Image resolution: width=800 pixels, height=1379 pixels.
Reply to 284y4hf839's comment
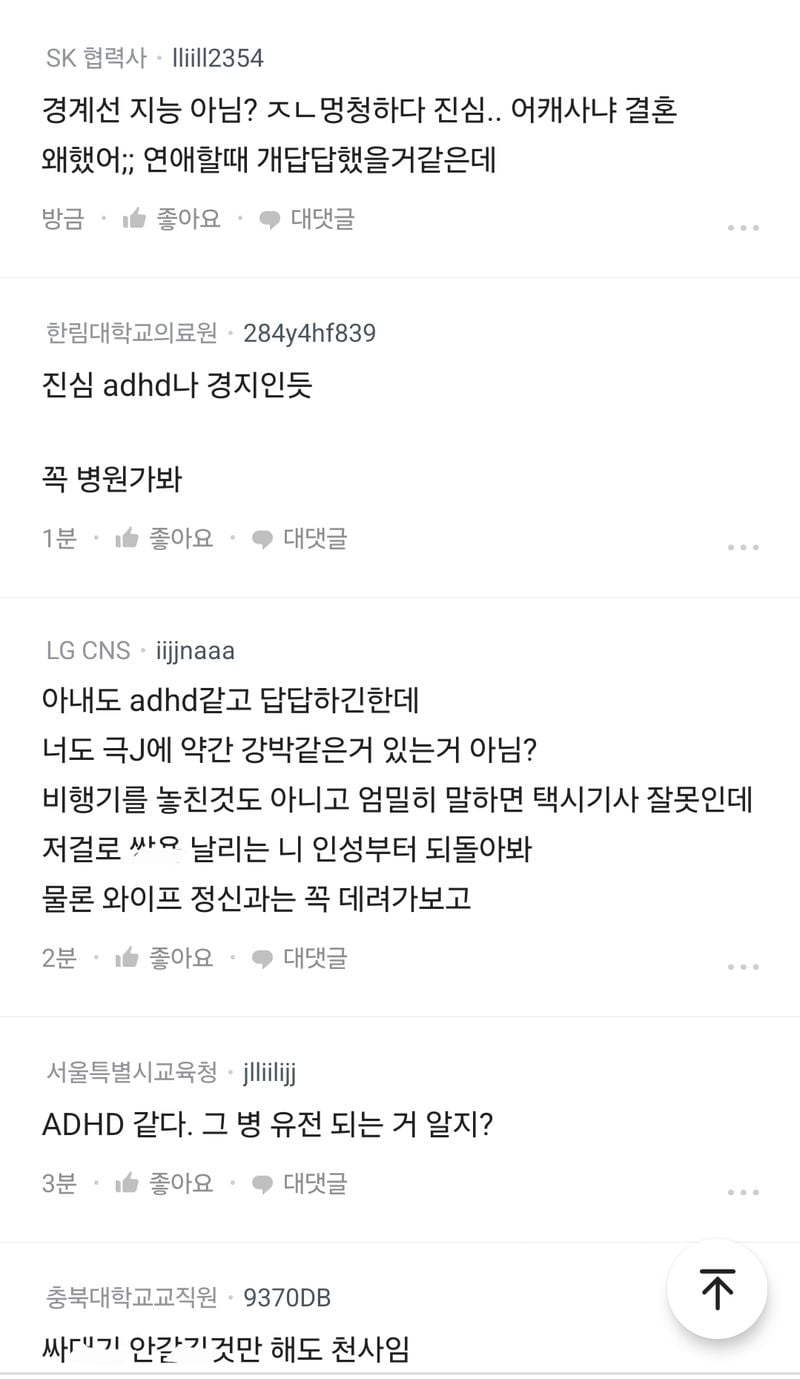coord(299,539)
